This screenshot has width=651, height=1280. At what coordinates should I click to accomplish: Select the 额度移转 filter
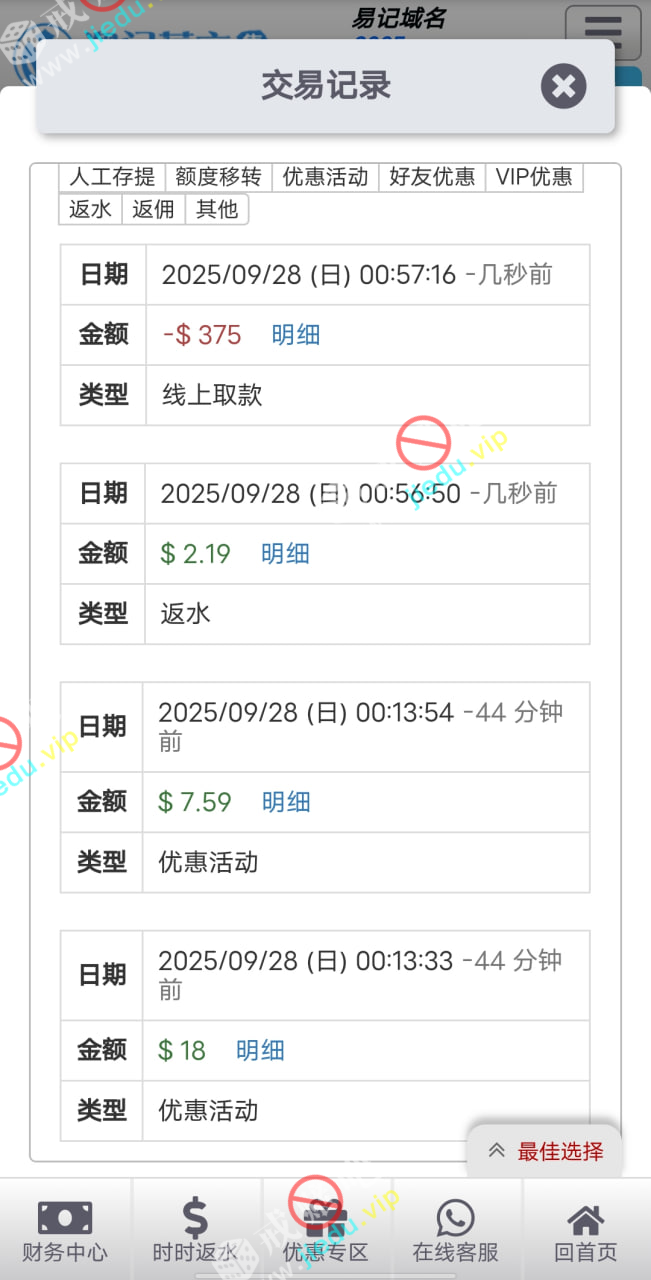[218, 177]
